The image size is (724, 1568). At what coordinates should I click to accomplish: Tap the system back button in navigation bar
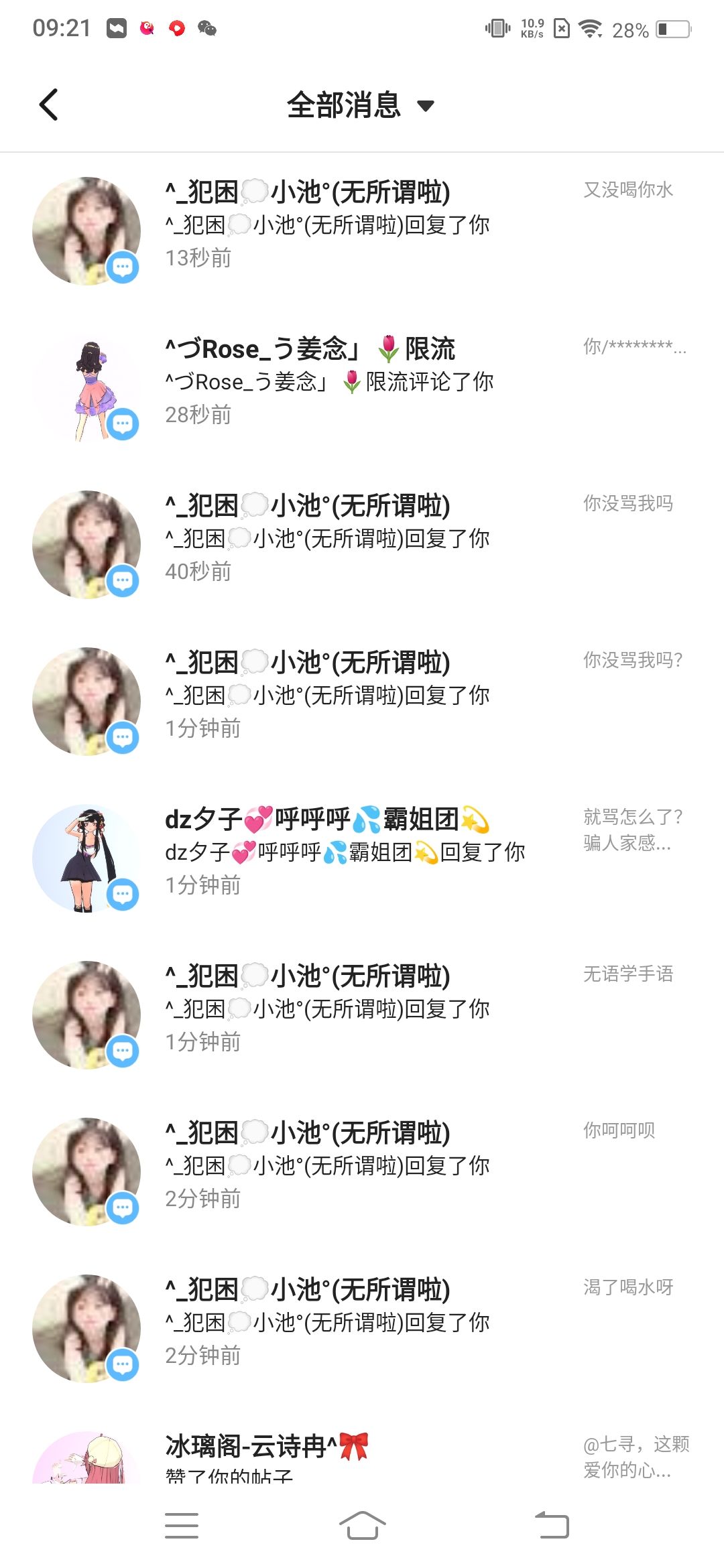pos(551,1526)
